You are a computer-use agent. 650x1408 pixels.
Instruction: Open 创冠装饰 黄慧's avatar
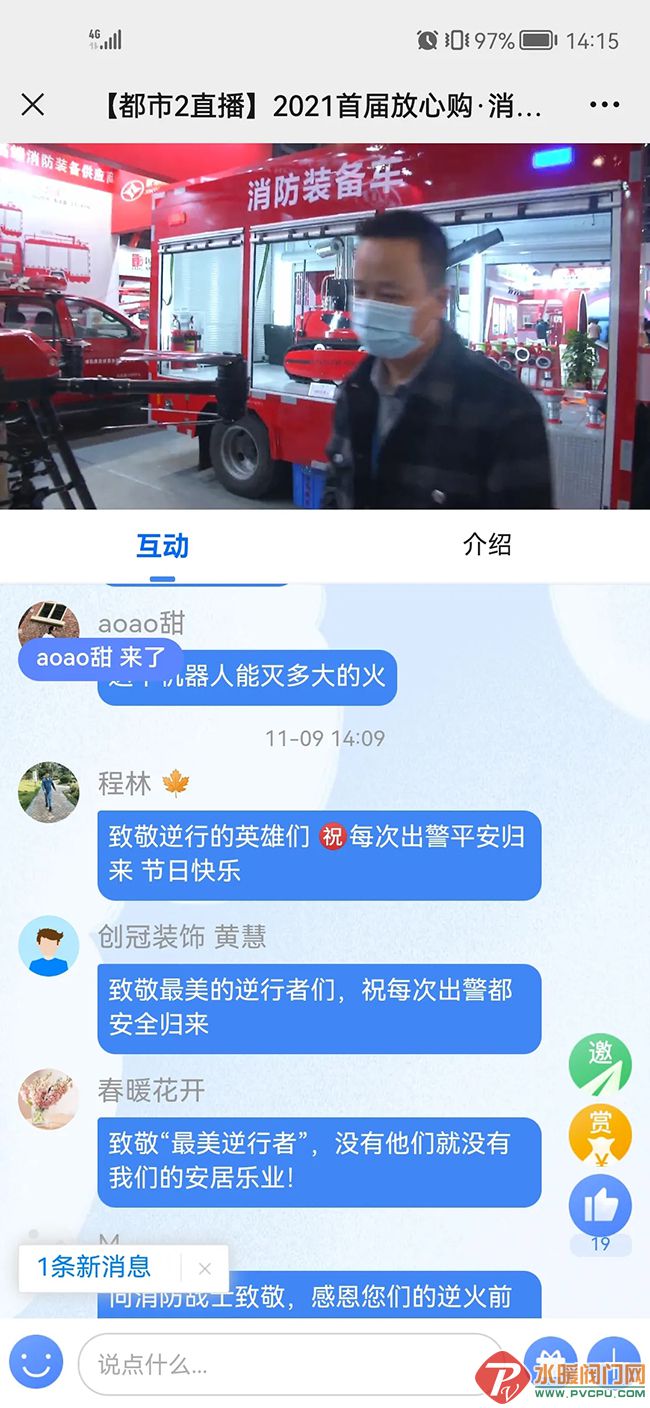(x=48, y=946)
